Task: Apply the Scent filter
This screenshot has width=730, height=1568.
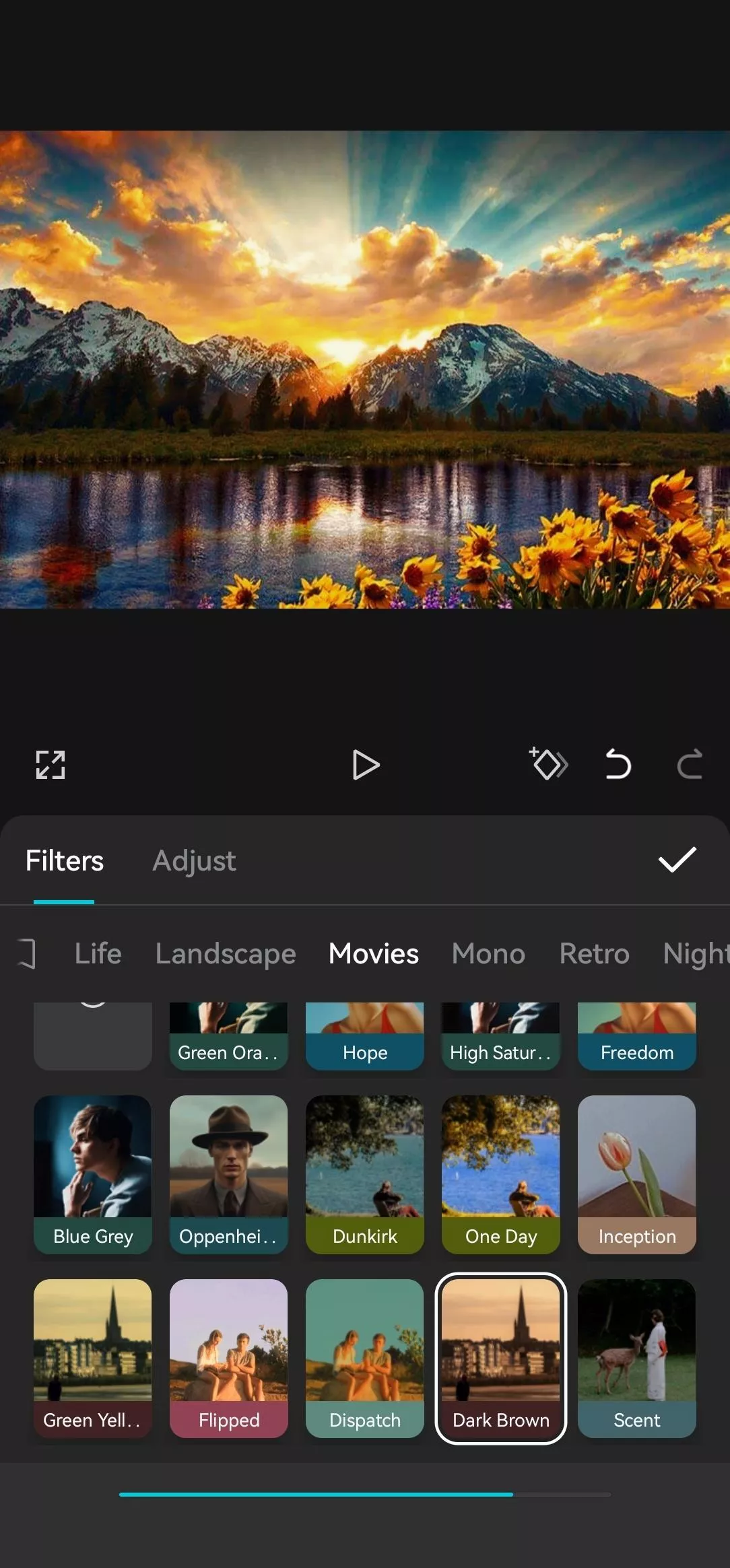Action: click(637, 1358)
